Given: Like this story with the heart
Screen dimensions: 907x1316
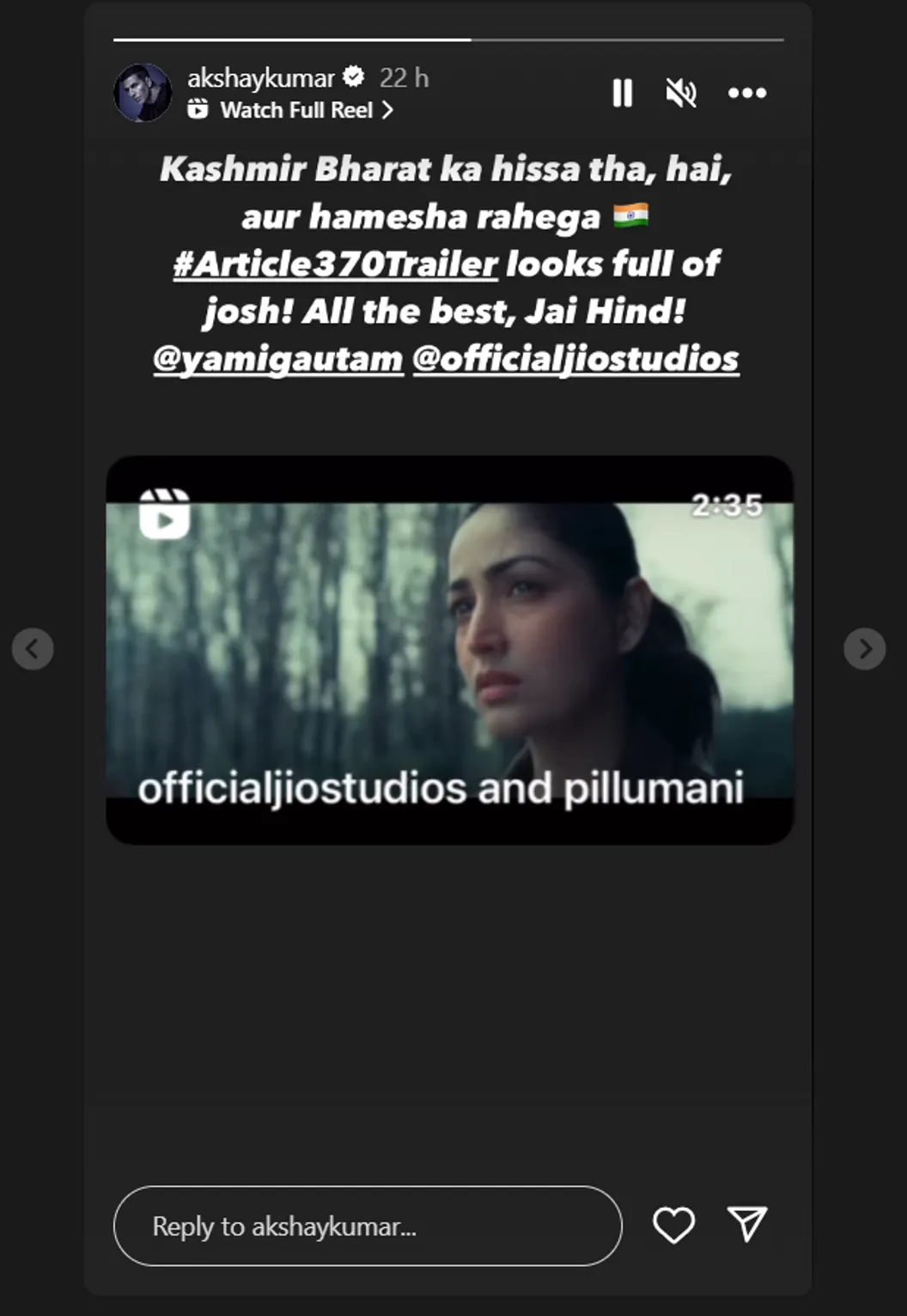Looking at the screenshot, I should pyautogui.click(x=673, y=1225).
